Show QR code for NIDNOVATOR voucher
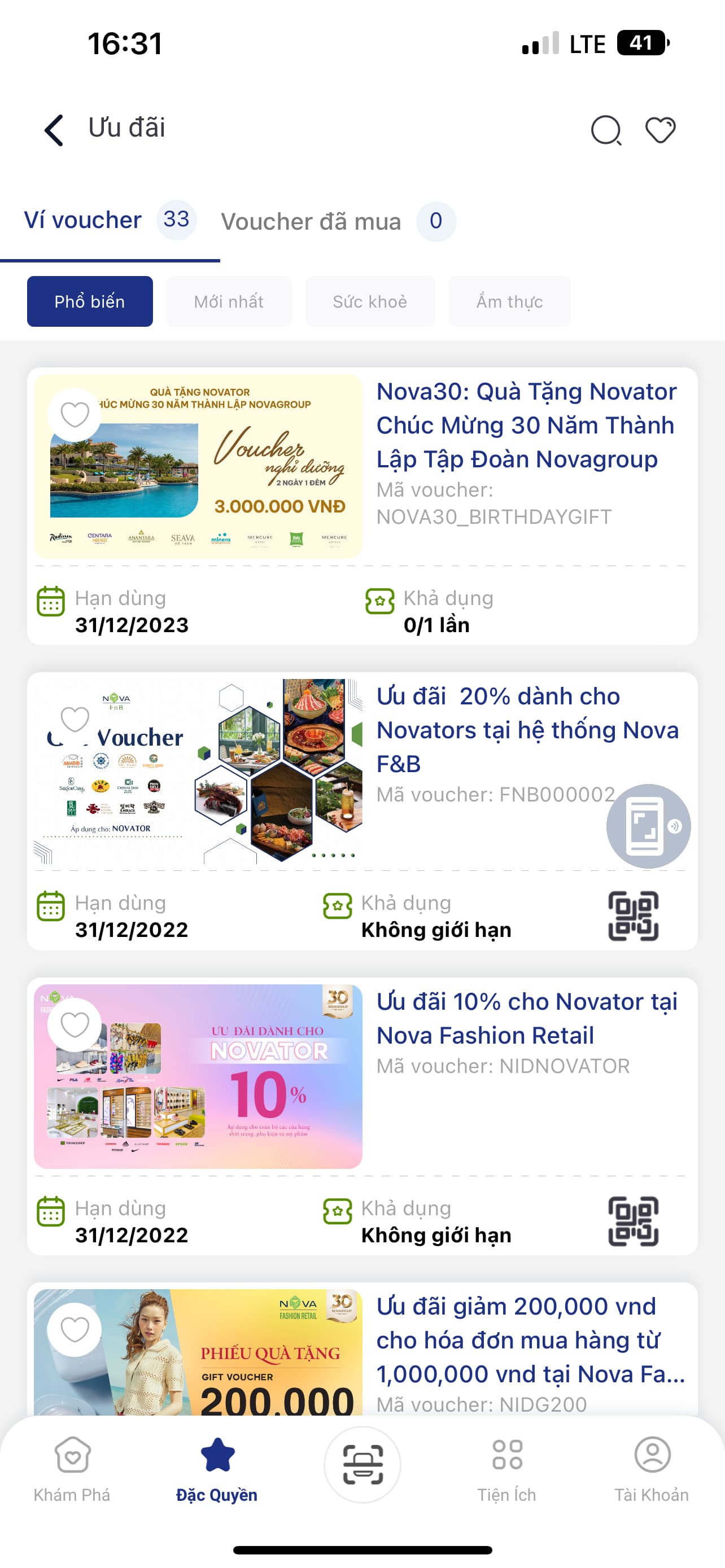 633,1221
